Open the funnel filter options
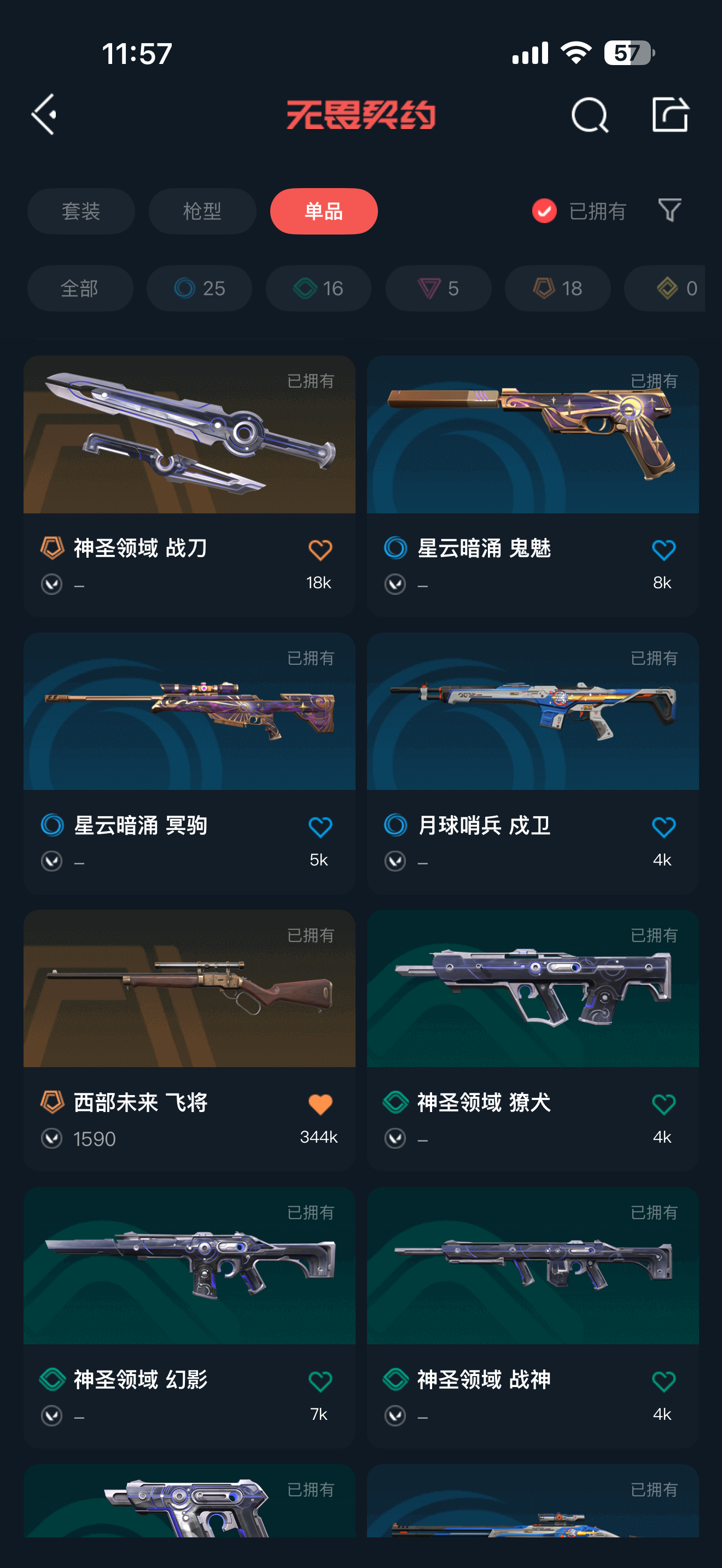The height and width of the screenshot is (1568, 722). (x=669, y=210)
